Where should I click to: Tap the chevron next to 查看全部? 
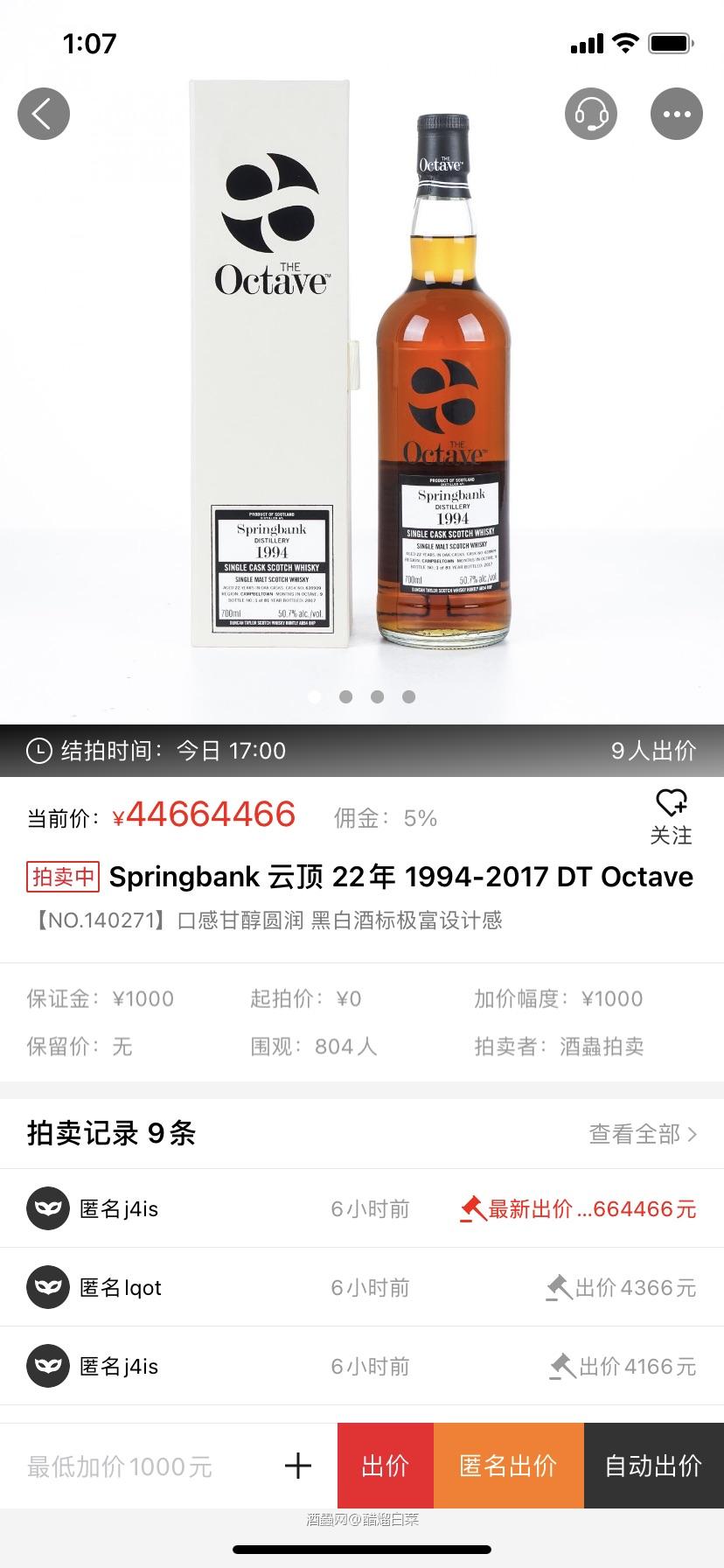tap(693, 1132)
